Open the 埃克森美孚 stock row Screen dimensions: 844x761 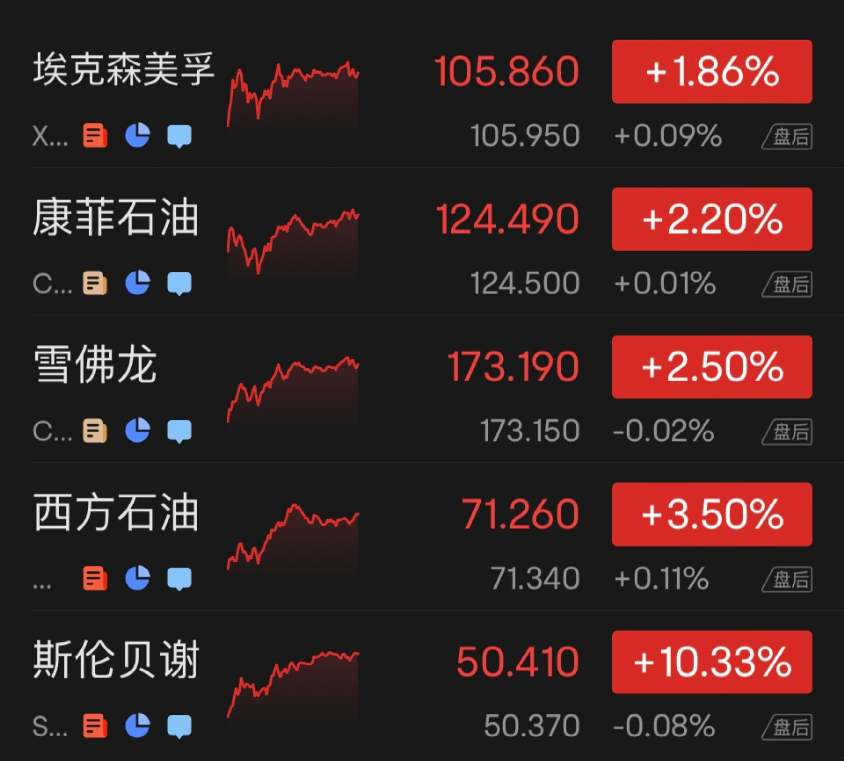coord(123,72)
